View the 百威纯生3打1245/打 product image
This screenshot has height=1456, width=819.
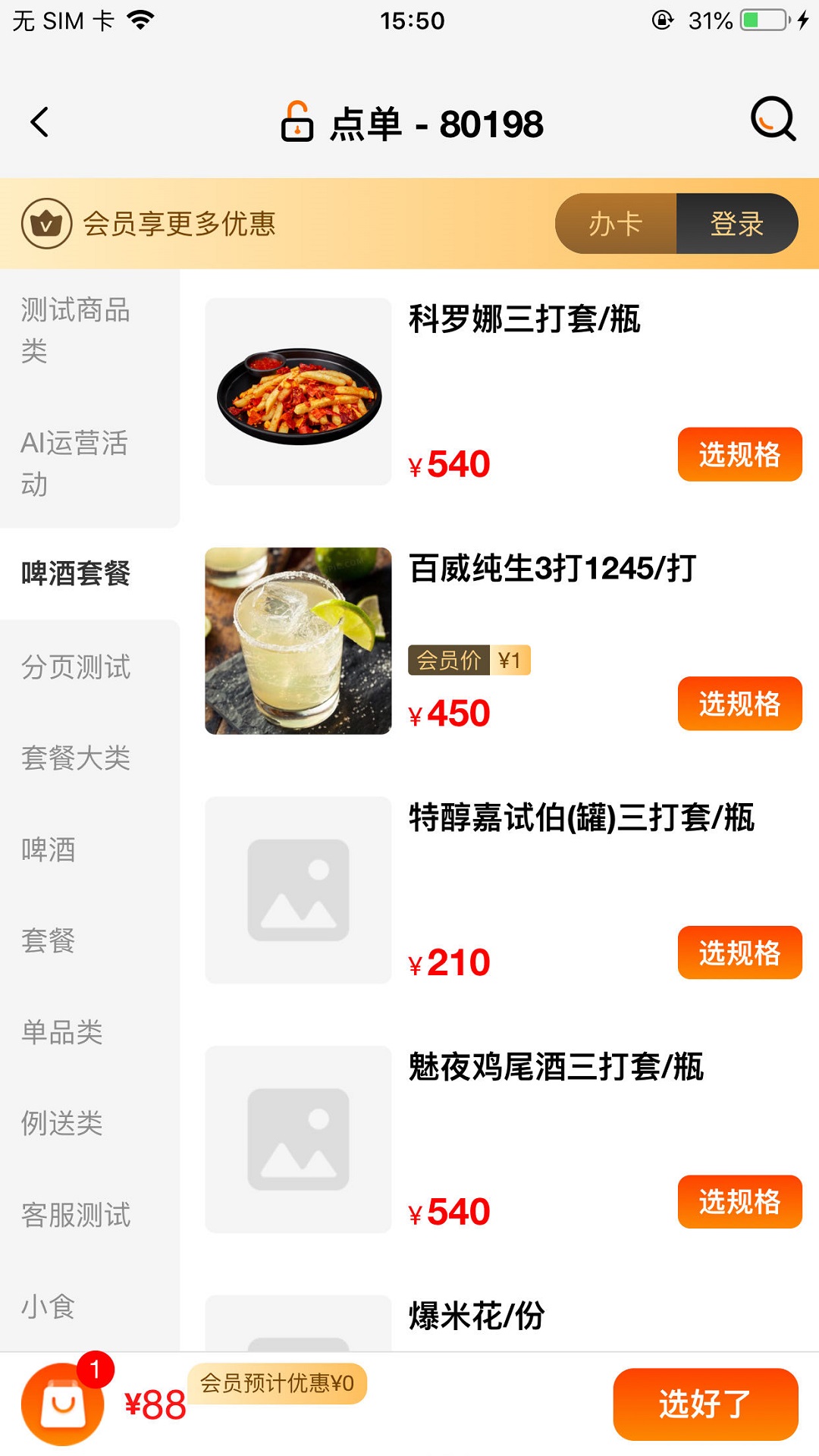point(298,641)
